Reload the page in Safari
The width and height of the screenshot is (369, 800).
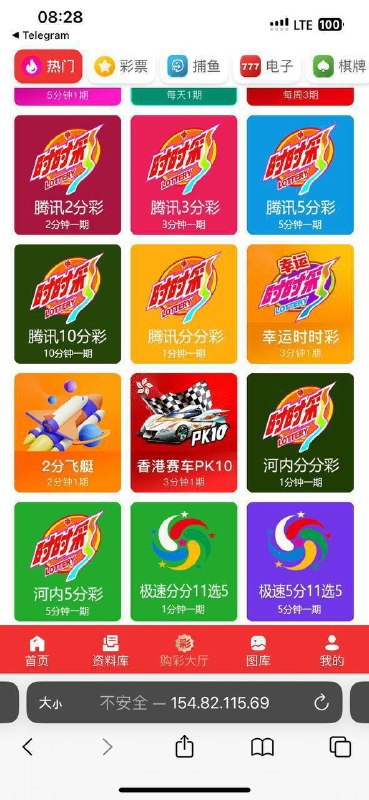coord(321,703)
